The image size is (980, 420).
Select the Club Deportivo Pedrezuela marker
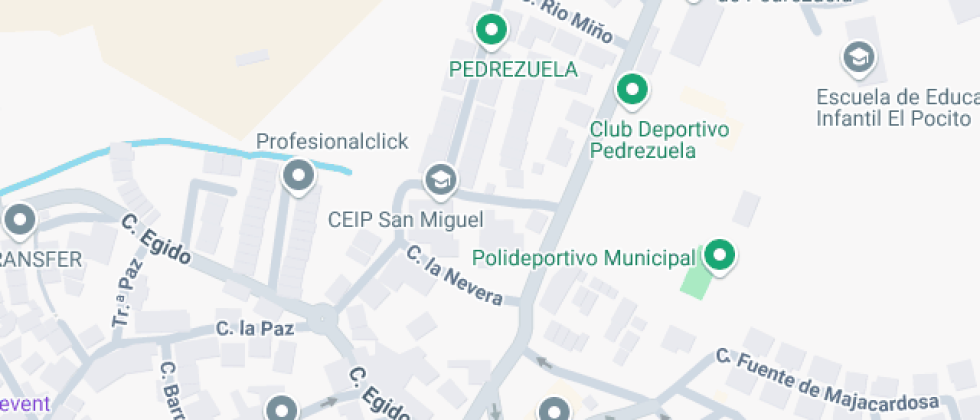(x=632, y=91)
